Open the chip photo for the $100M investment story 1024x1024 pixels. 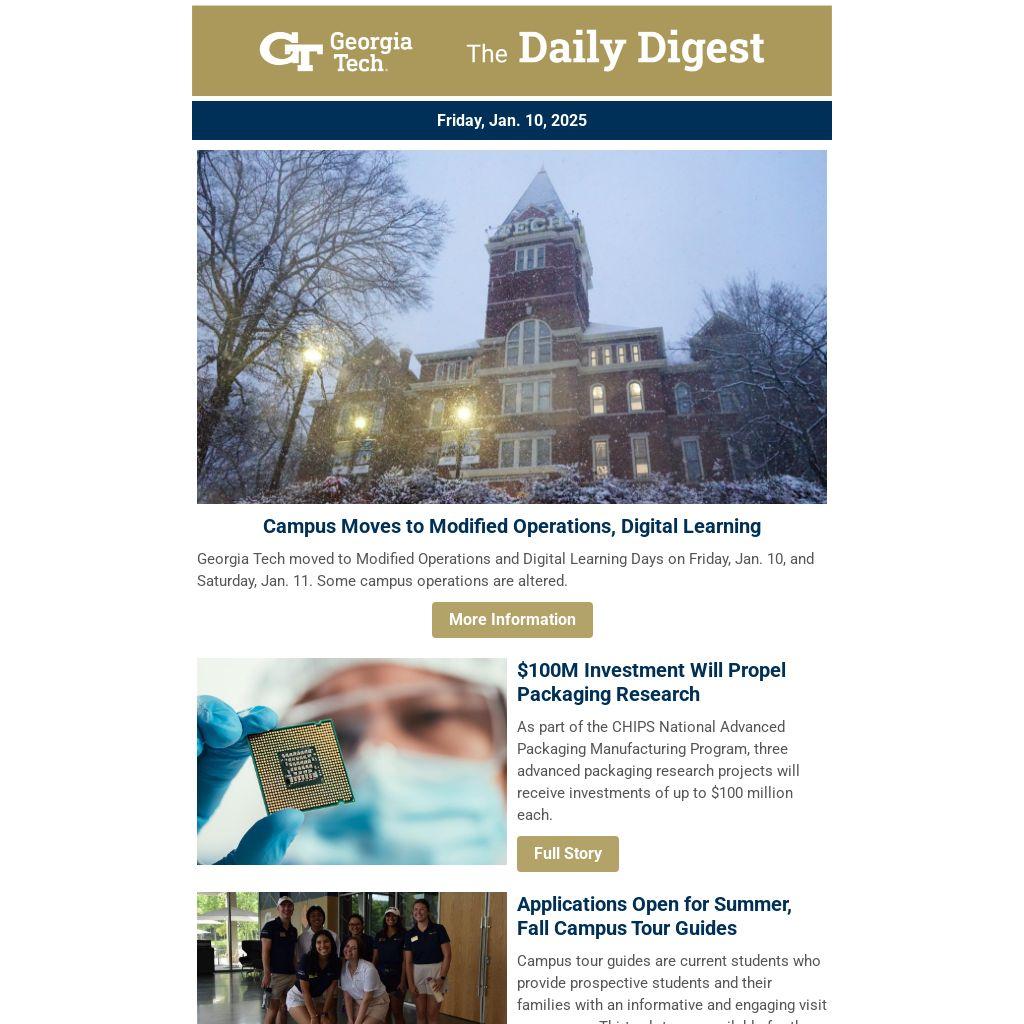pyautogui.click(x=352, y=761)
